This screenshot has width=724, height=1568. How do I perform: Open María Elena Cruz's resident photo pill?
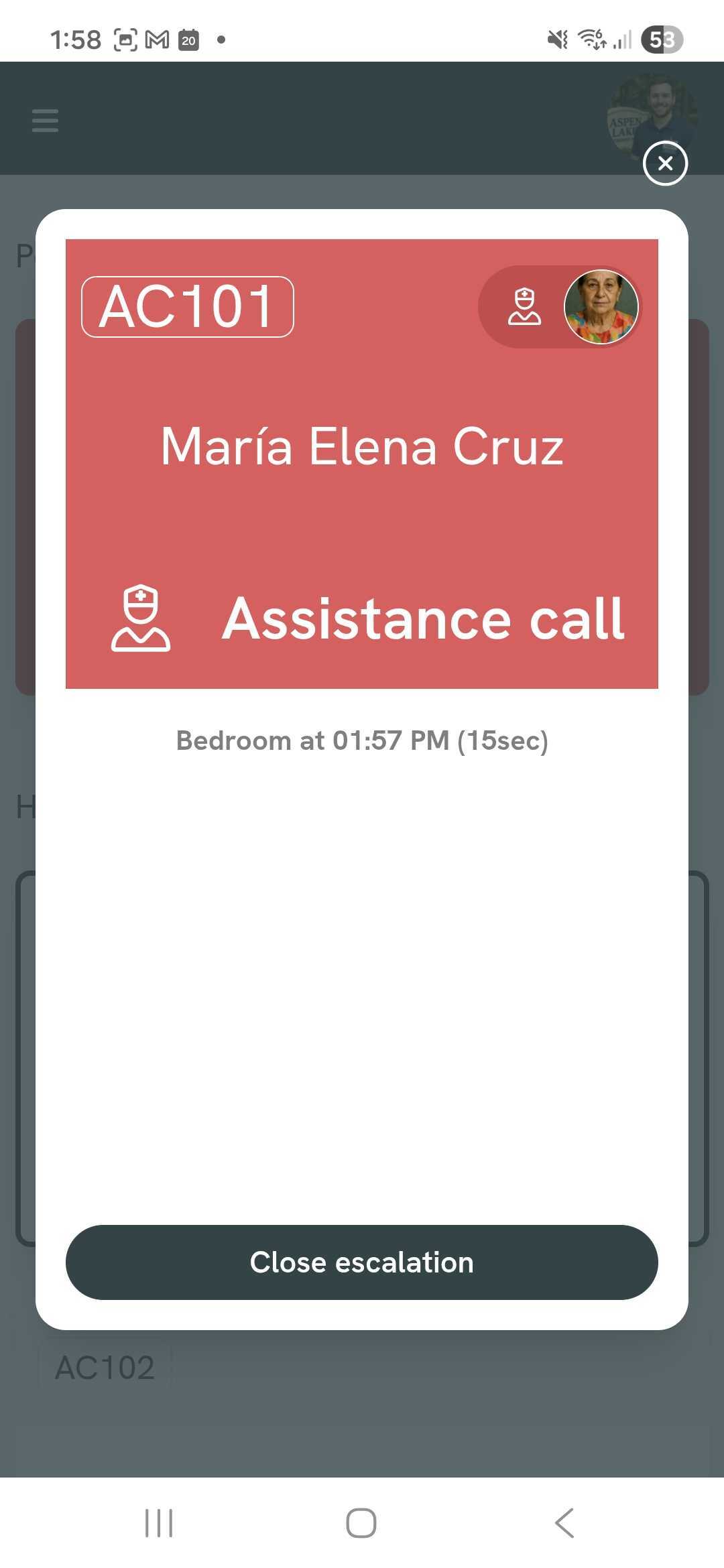(560, 307)
